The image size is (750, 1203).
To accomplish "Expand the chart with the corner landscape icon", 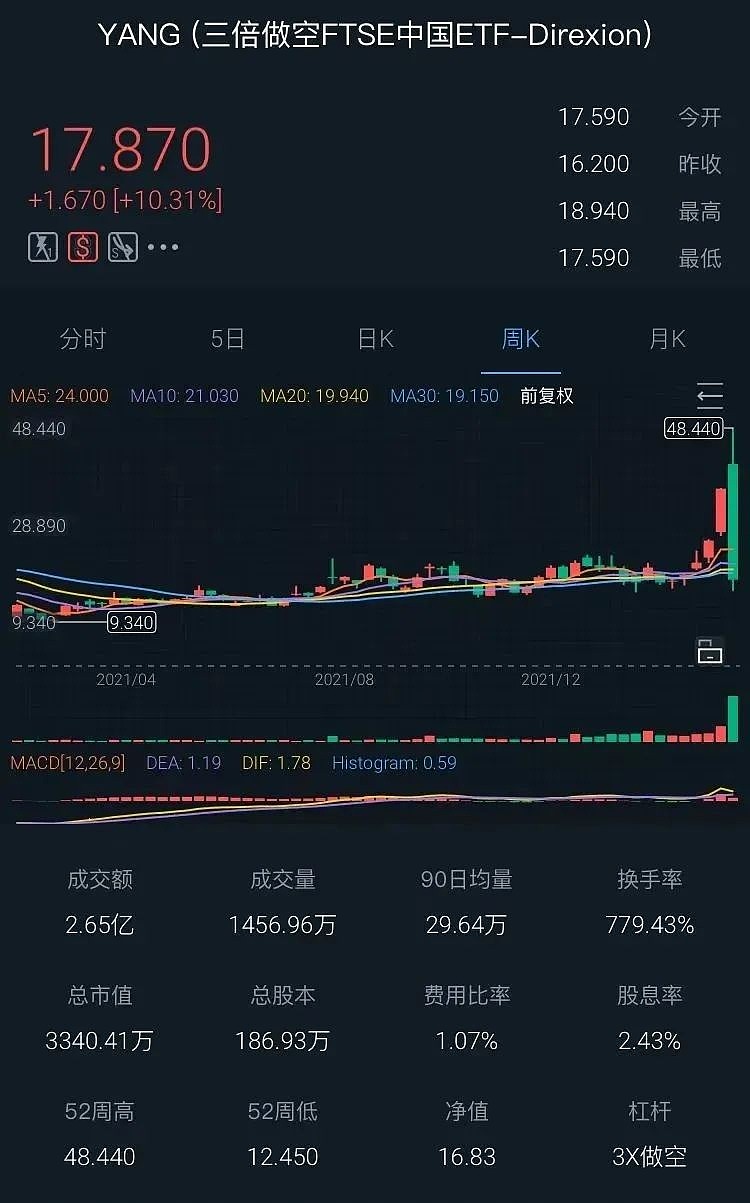I will (710, 650).
